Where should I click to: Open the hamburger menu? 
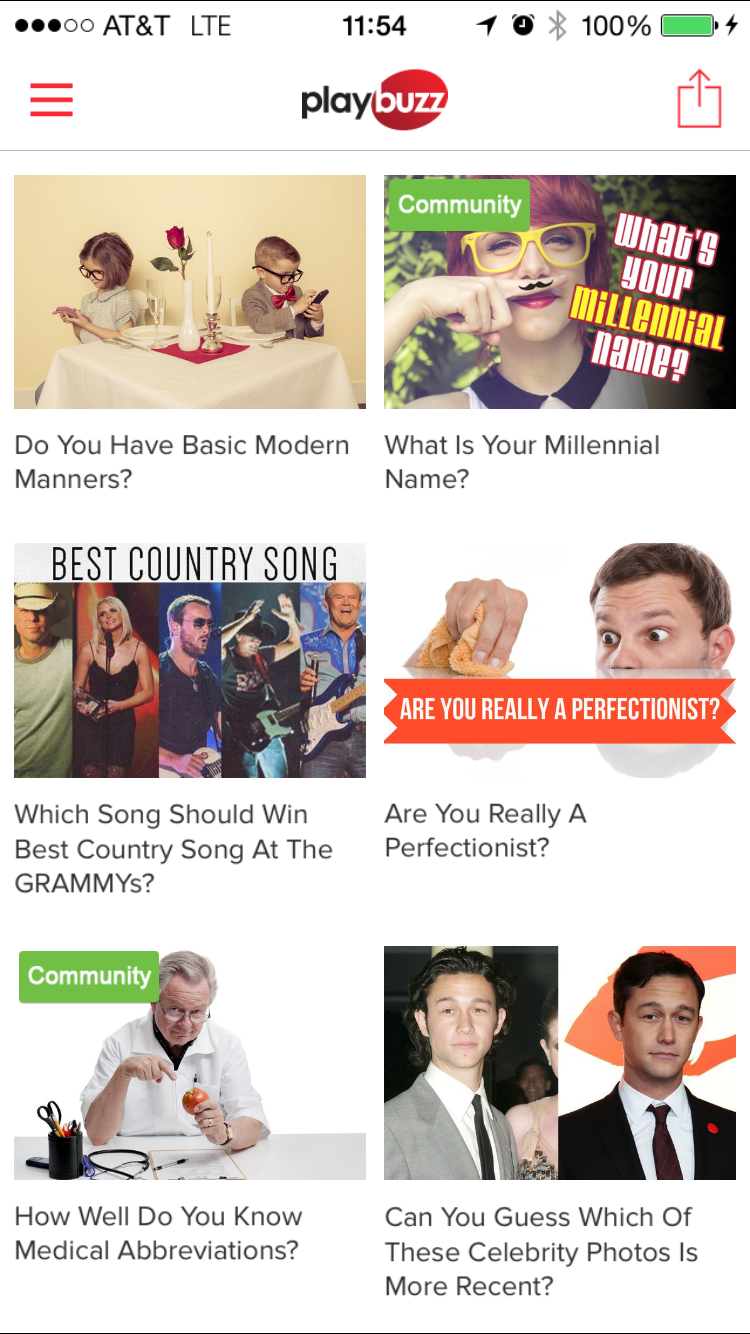(x=51, y=99)
